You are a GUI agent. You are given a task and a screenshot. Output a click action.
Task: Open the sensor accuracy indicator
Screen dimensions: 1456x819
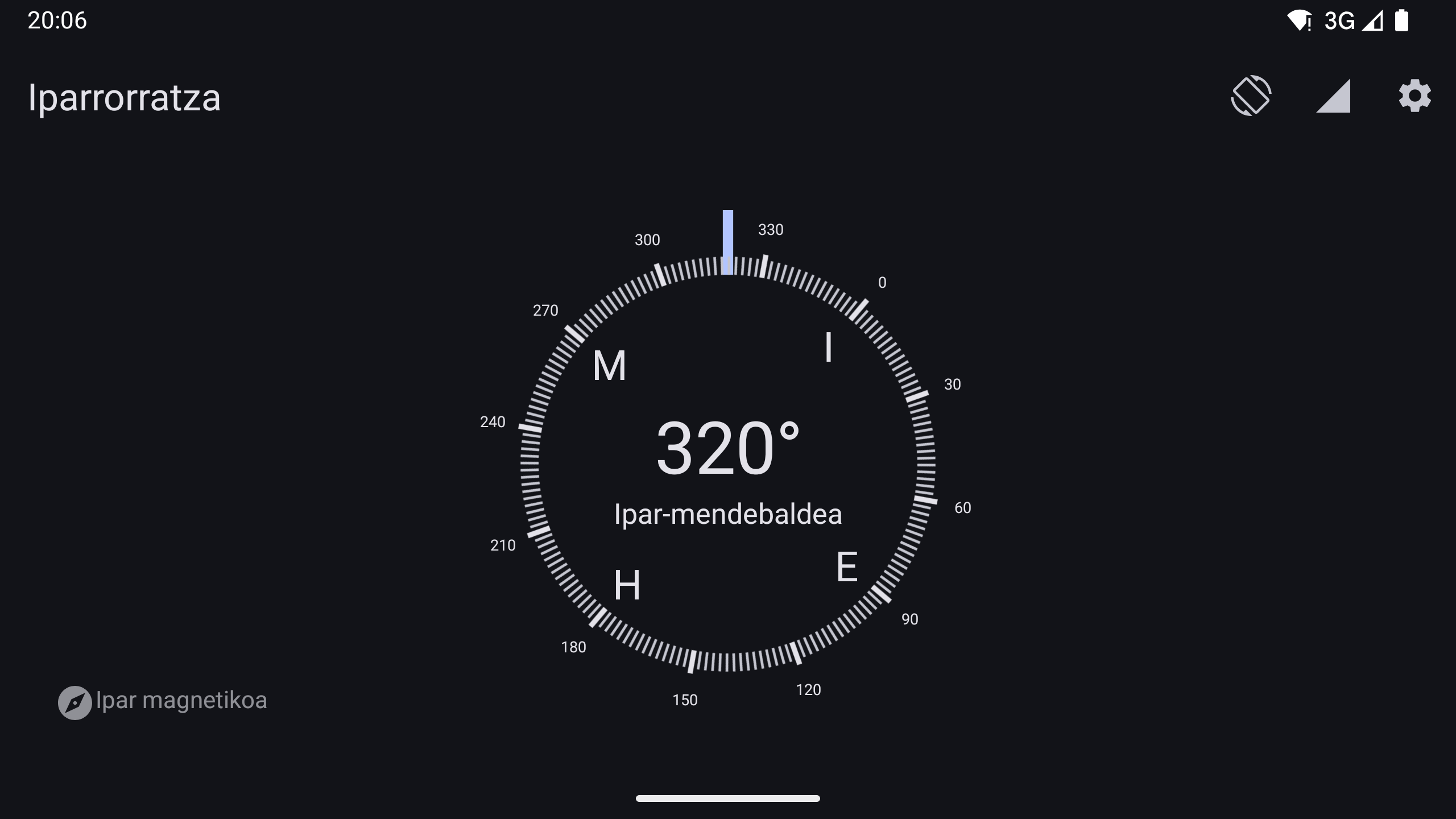point(1333,96)
